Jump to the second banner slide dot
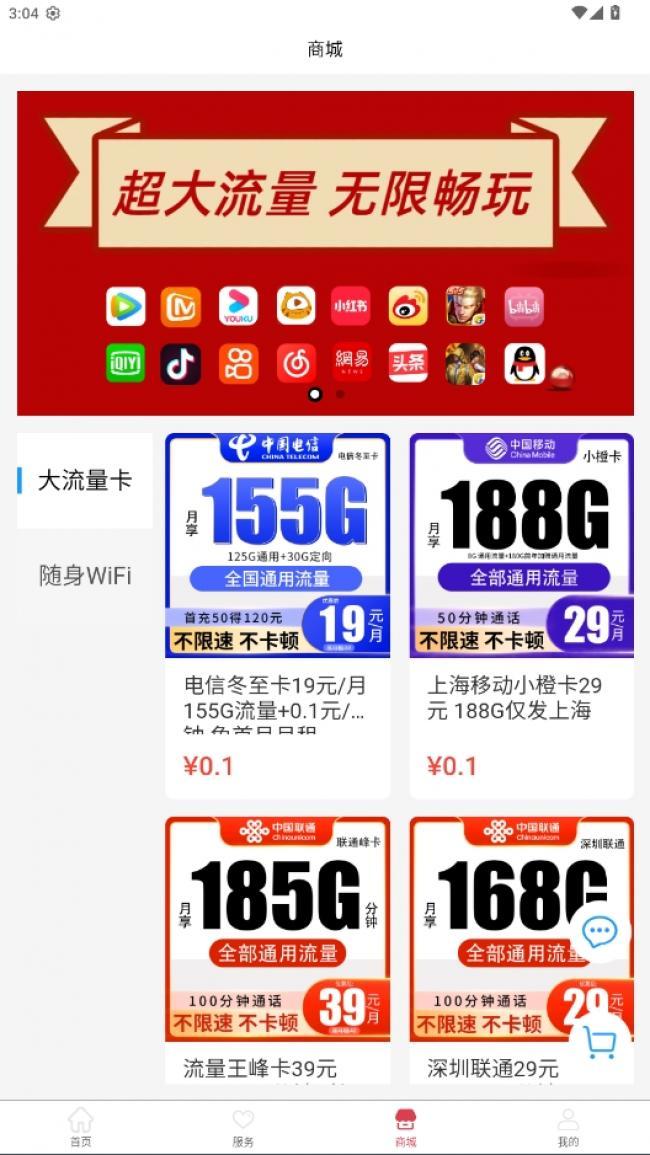The image size is (650, 1155). coord(340,394)
